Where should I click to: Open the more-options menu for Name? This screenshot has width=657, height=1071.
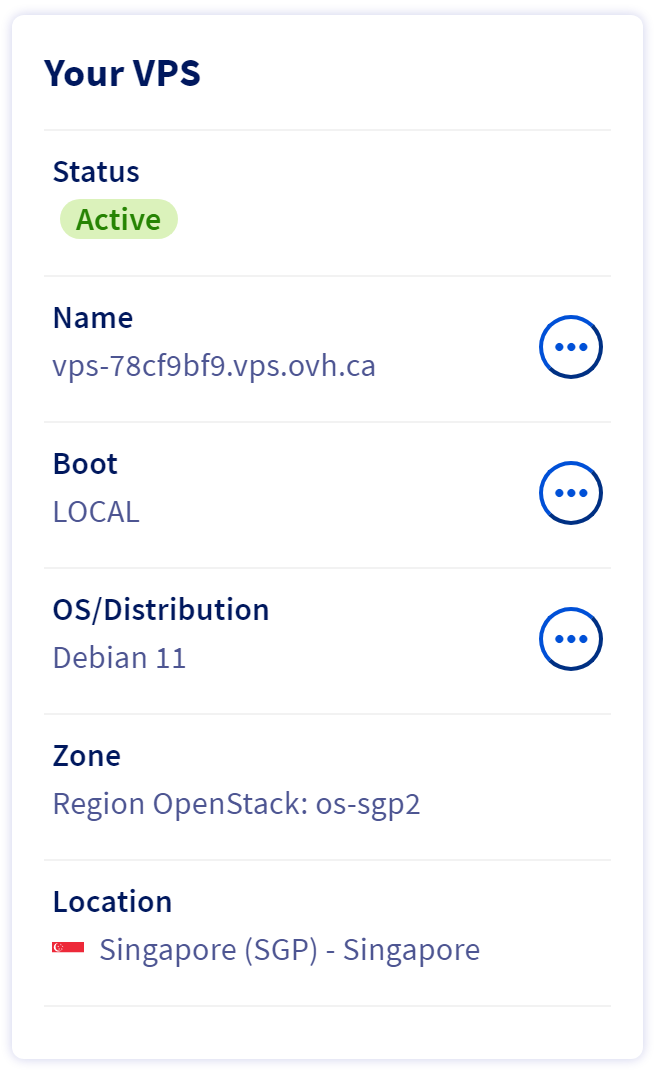pyautogui.click(x=570, y=347)
